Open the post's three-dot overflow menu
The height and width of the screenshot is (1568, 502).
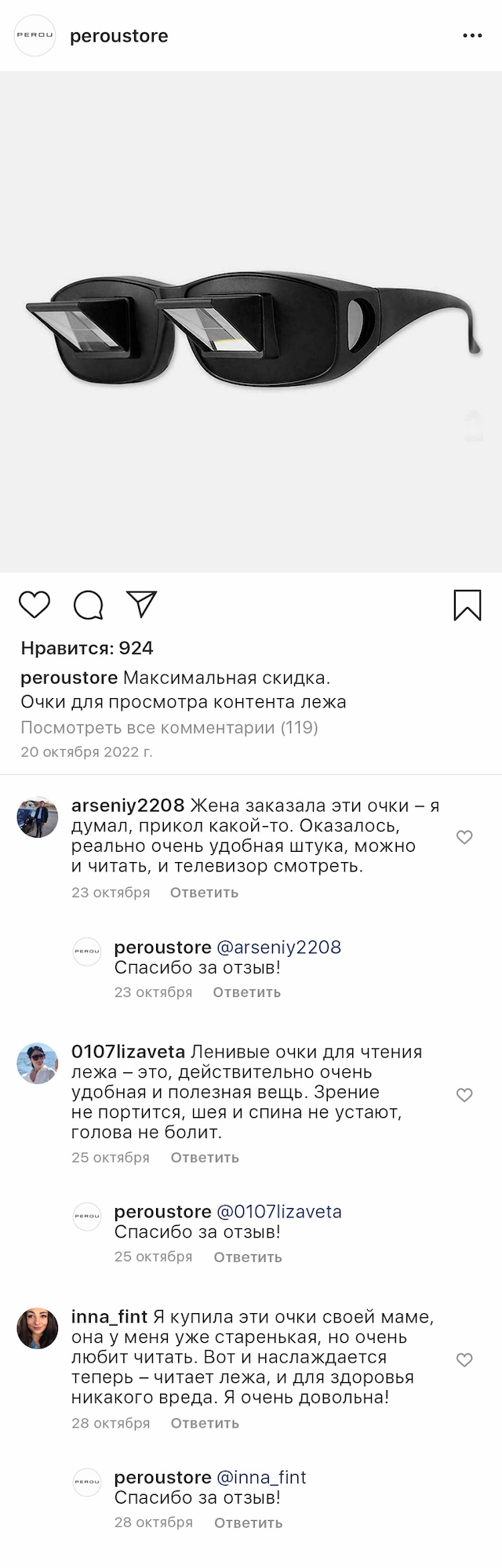[x=472, y=36]
